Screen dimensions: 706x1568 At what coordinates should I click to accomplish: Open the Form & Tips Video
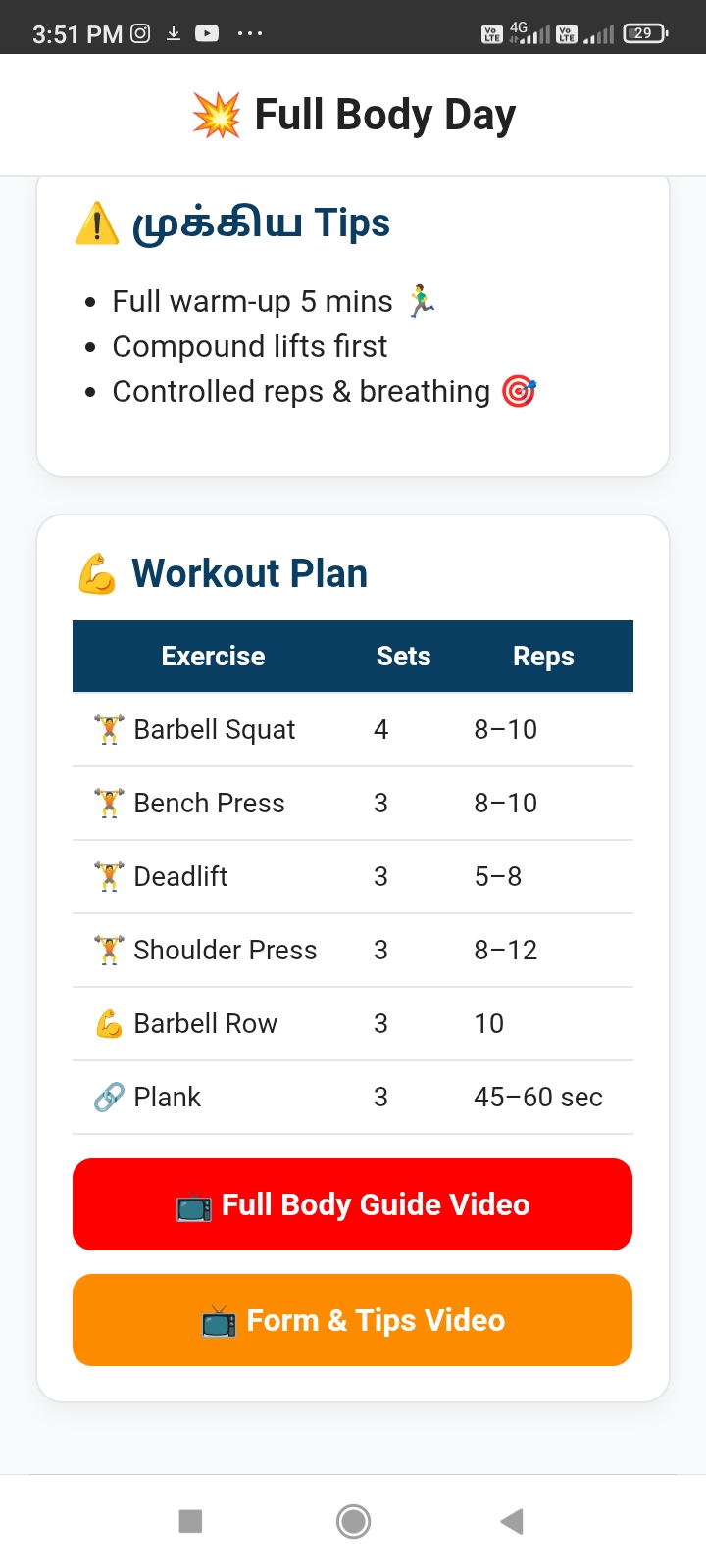(353, 1320)
